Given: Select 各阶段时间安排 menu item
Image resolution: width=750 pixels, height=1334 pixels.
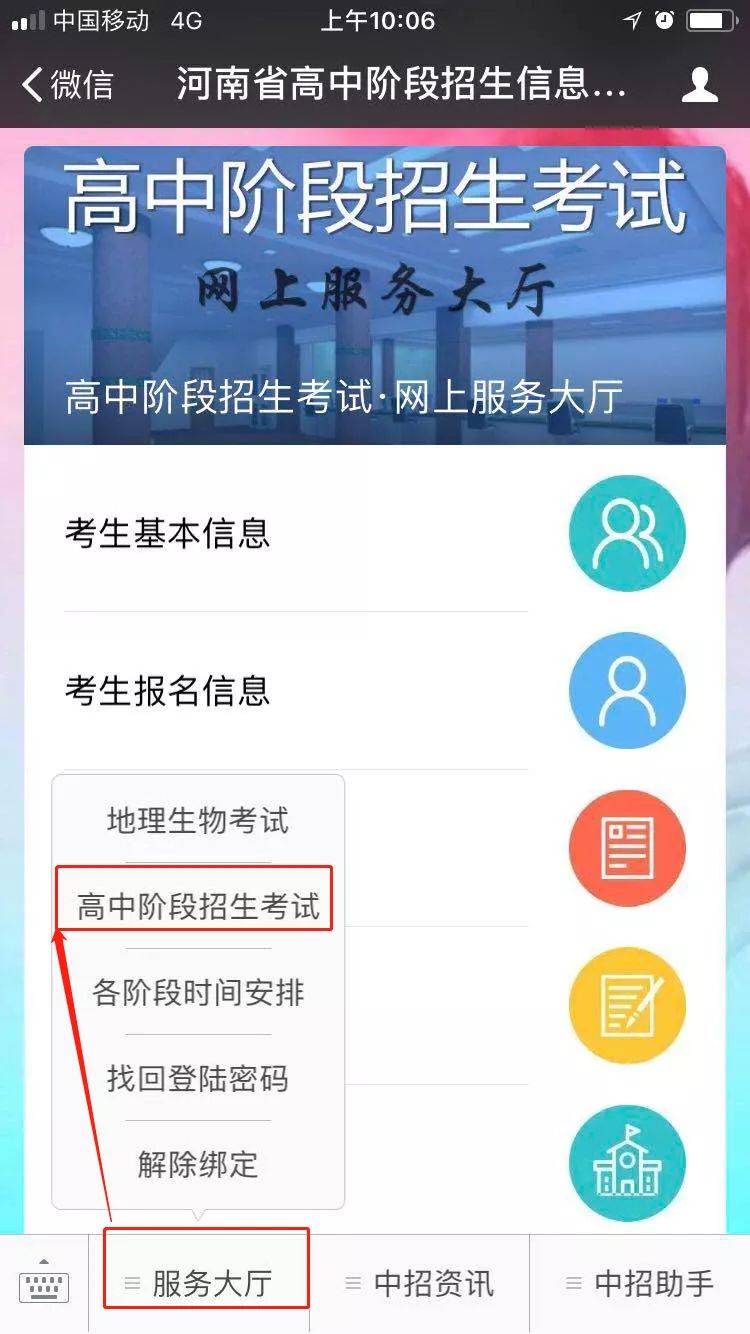Looking at the screenshot, I should point(198,993).
